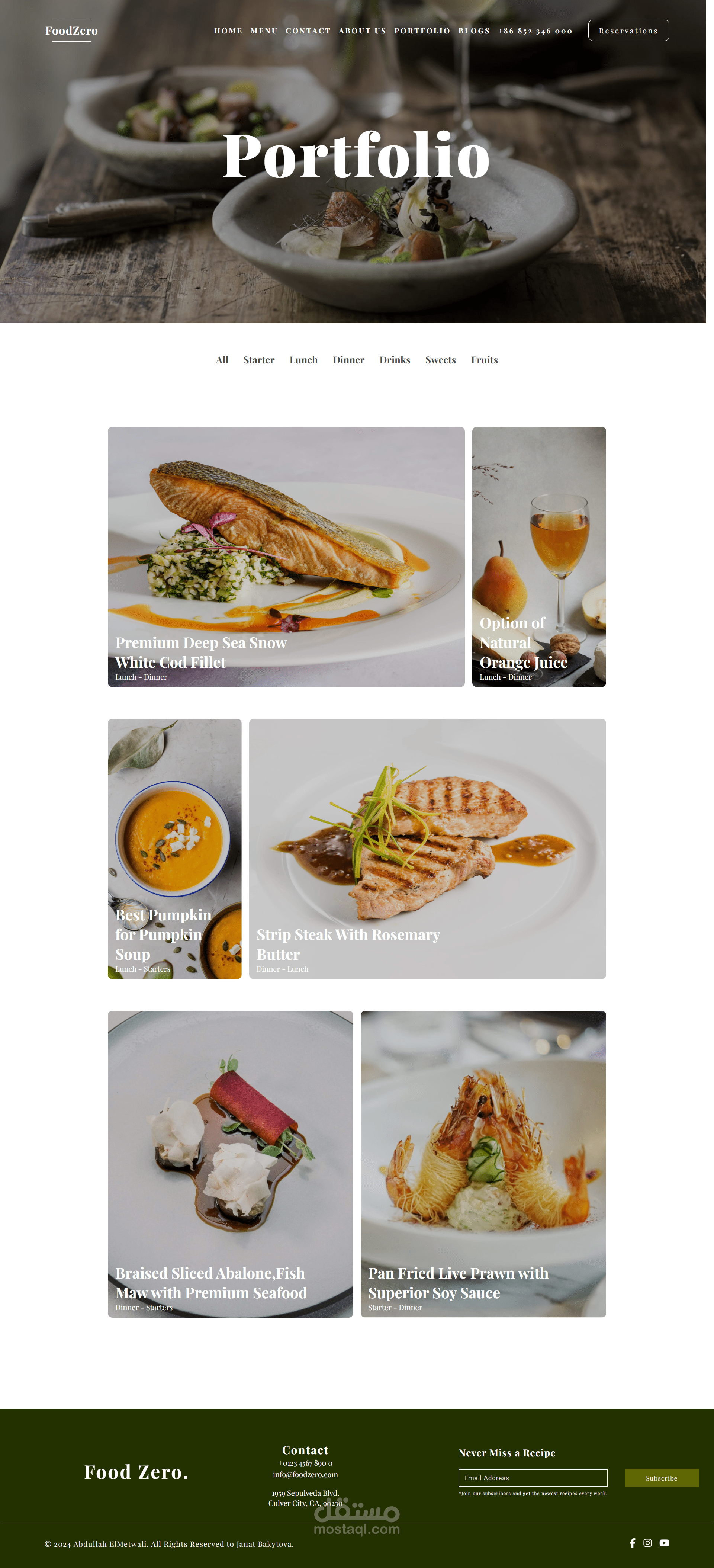Tap the Subscribe button
The height and width of the screenshot is (1568, 714).
[x=661, y=1478]
